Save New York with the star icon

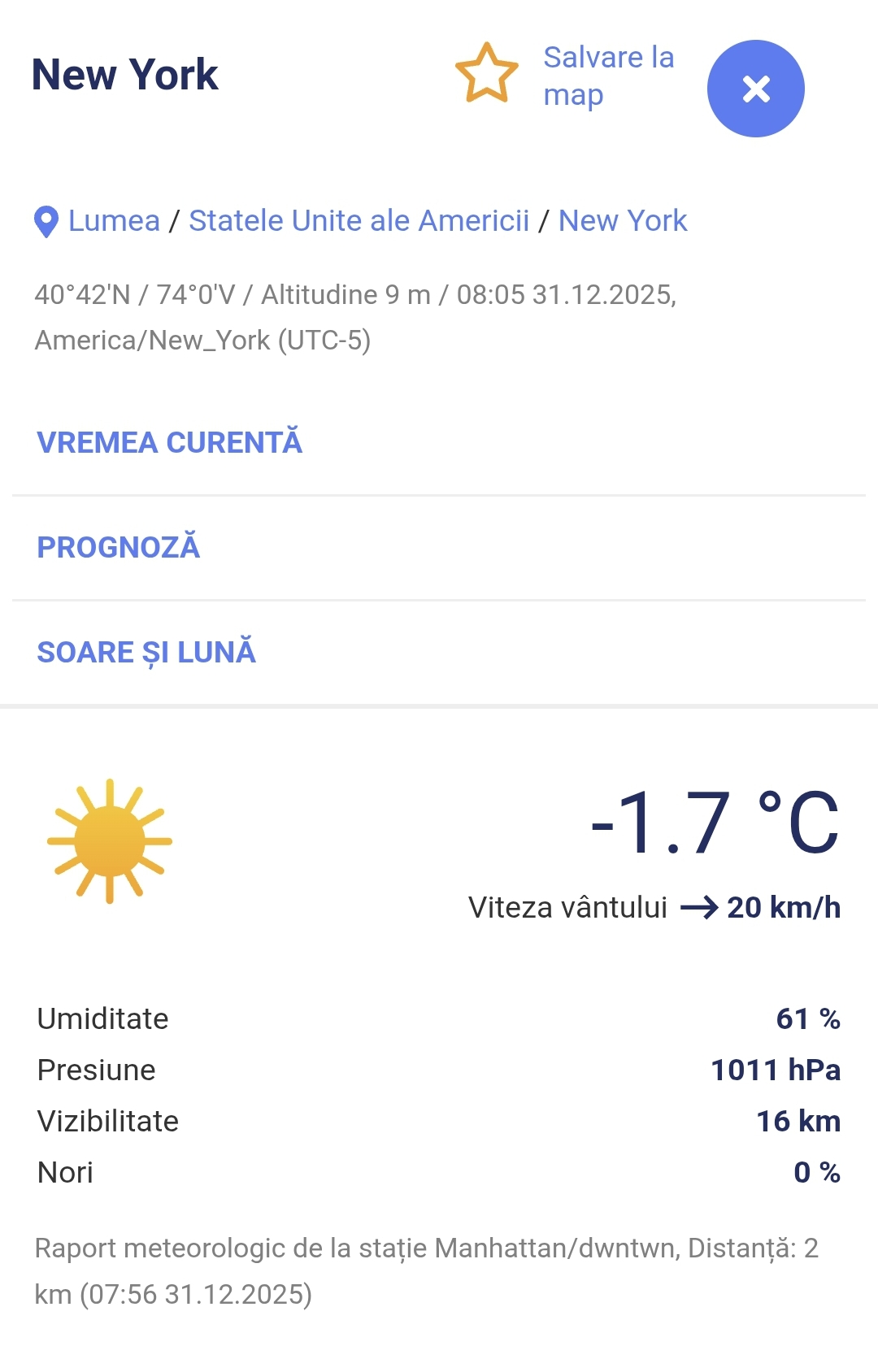[x=486, y=74]
